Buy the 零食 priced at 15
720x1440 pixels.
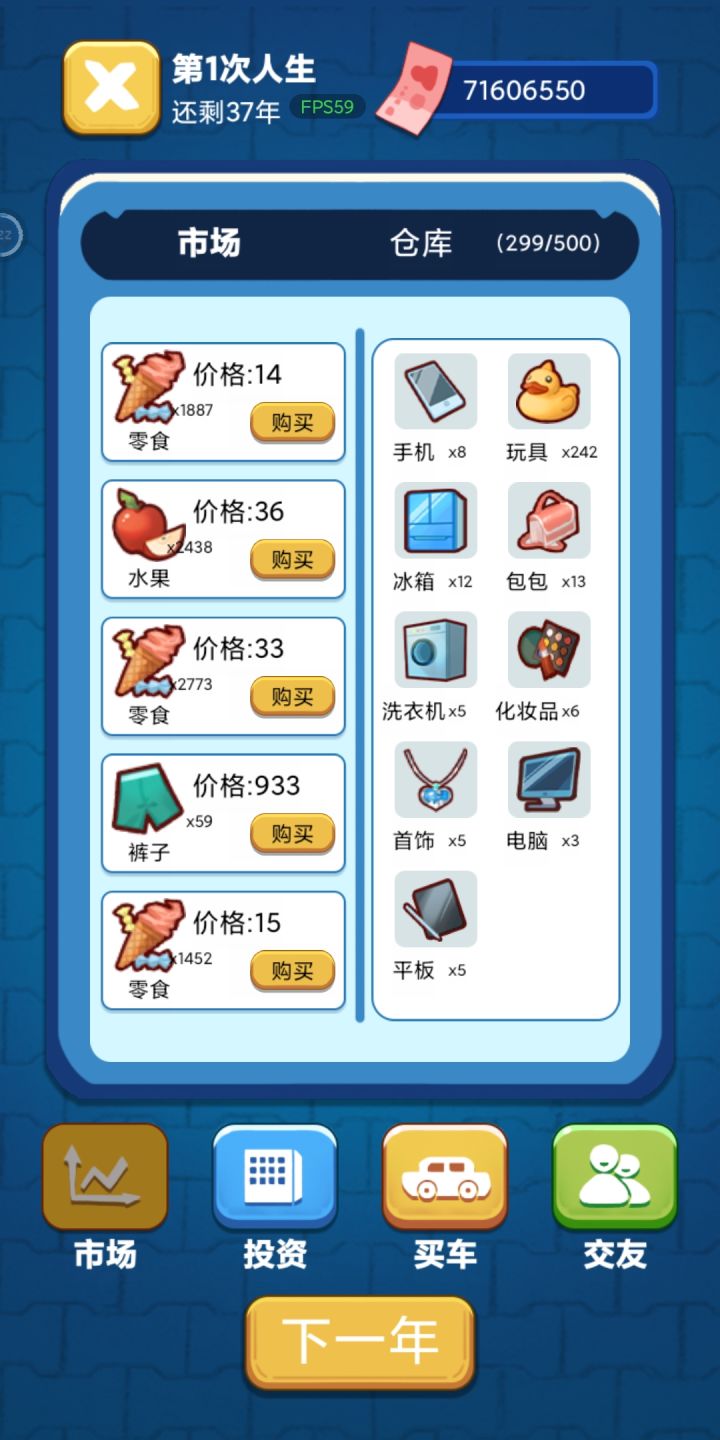[x=292, y=971]
